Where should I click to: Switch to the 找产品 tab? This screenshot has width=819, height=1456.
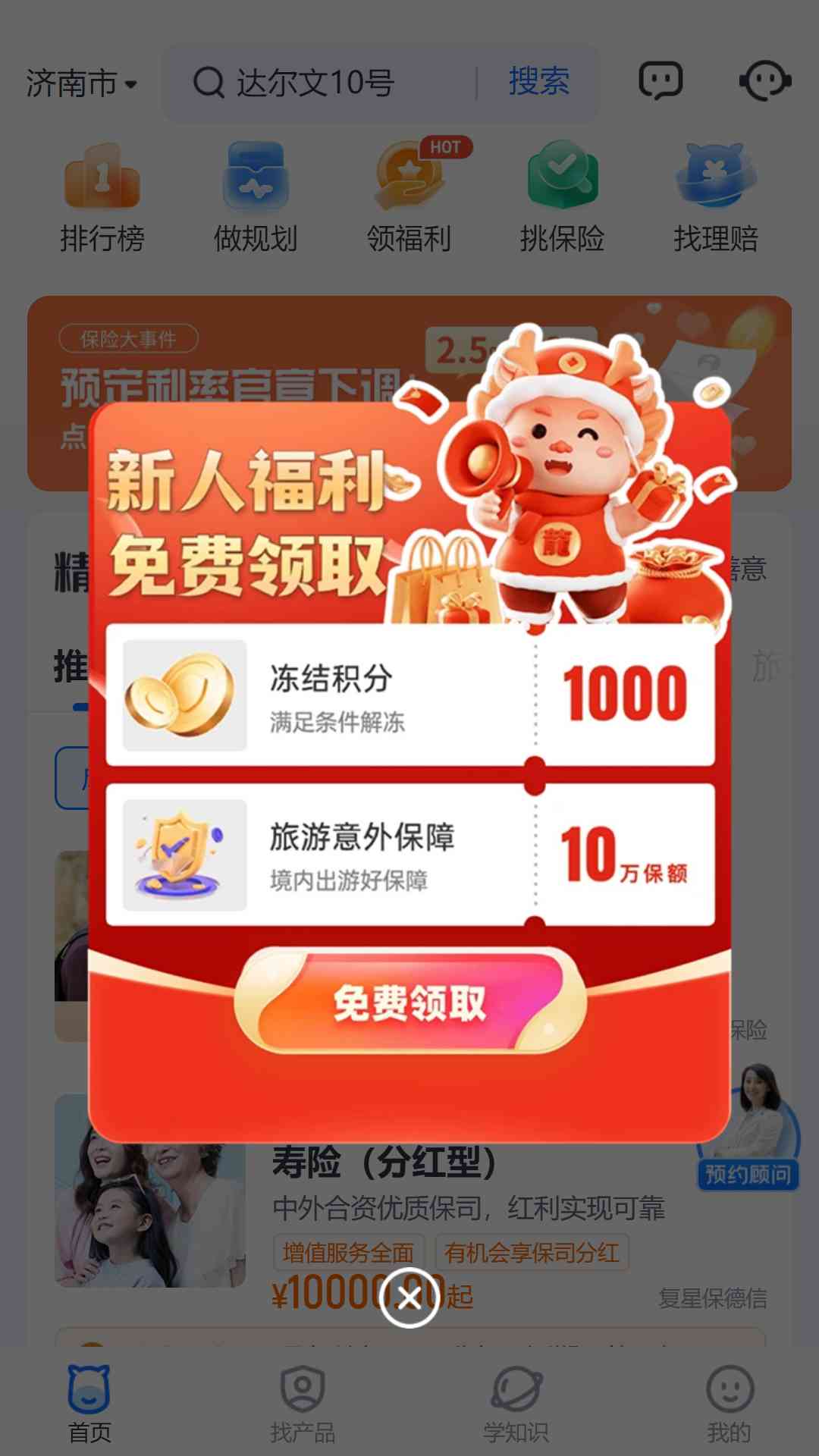[x=303, y=1404]
